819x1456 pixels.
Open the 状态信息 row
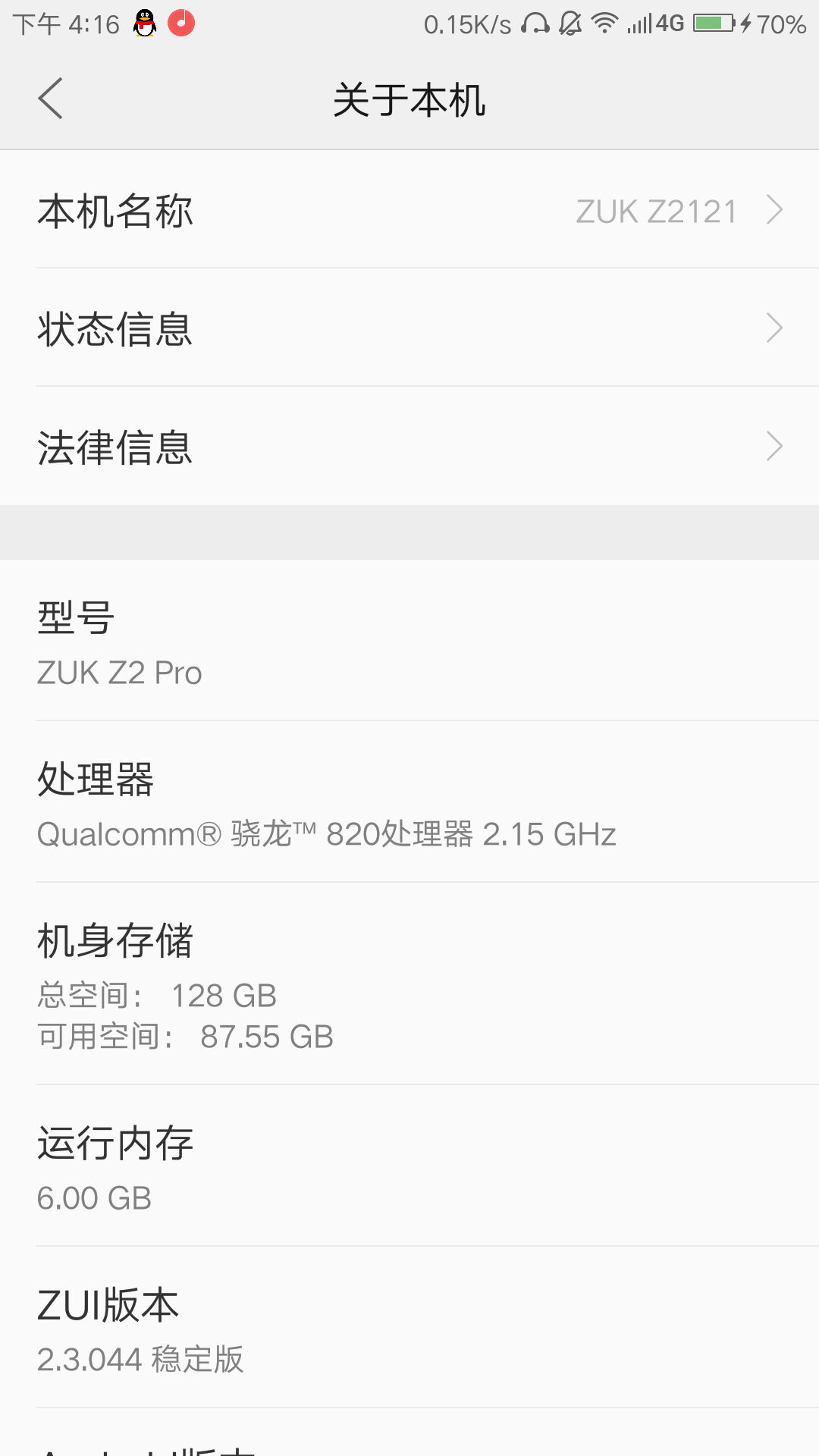click(x=409, y=328)
